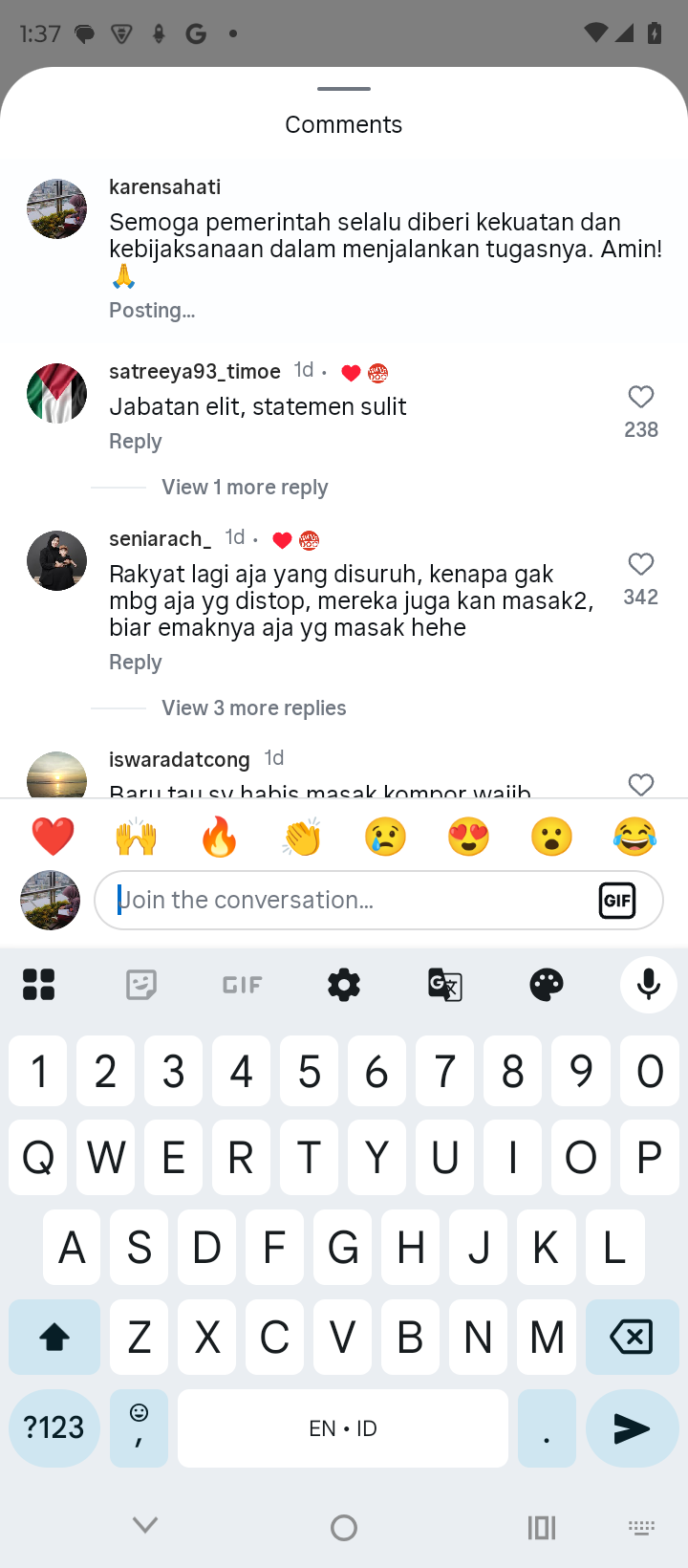
Task: Expand View 1 more reply
Action: pyautogui.click(x=245, y=488)
